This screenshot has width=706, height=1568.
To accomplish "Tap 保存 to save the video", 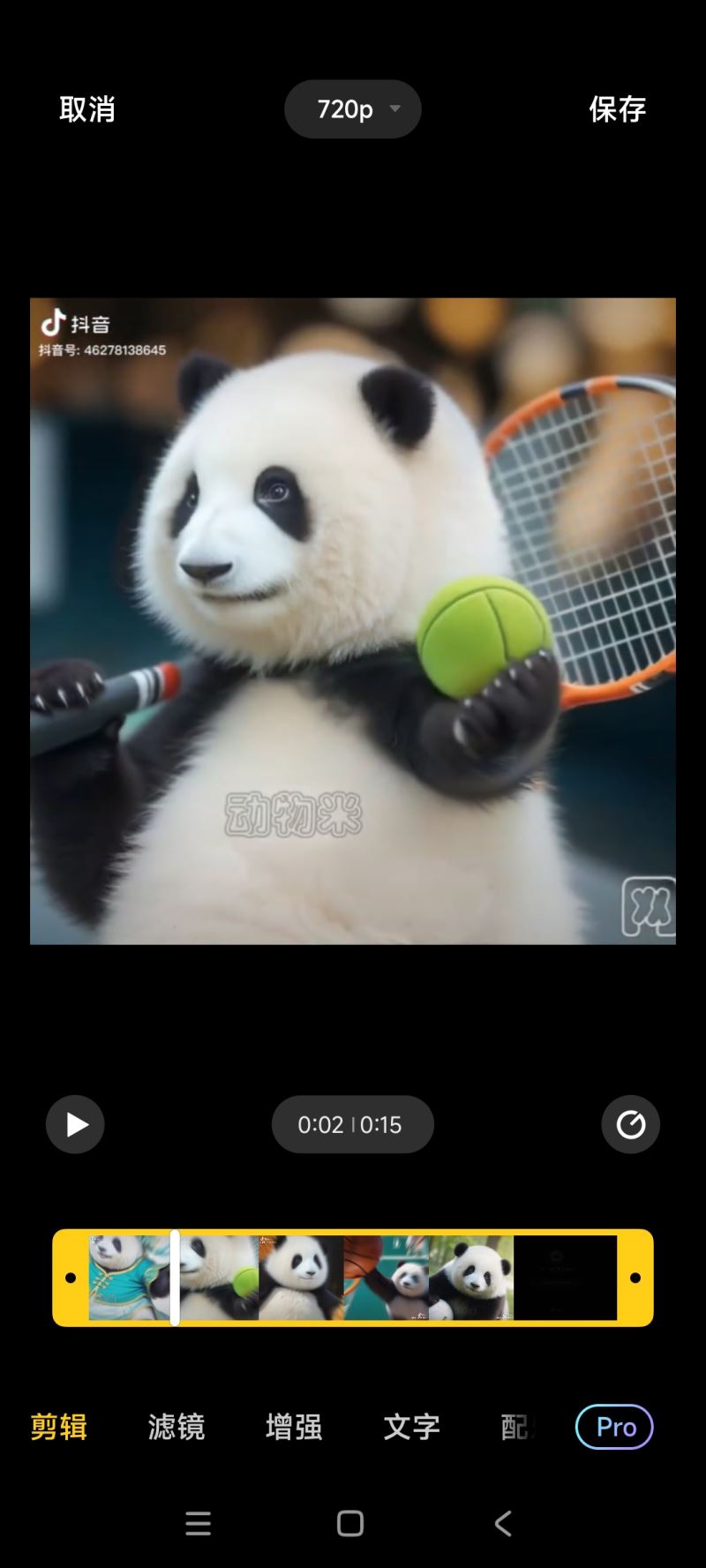I will pyautogui.click(x=617, y=109).
